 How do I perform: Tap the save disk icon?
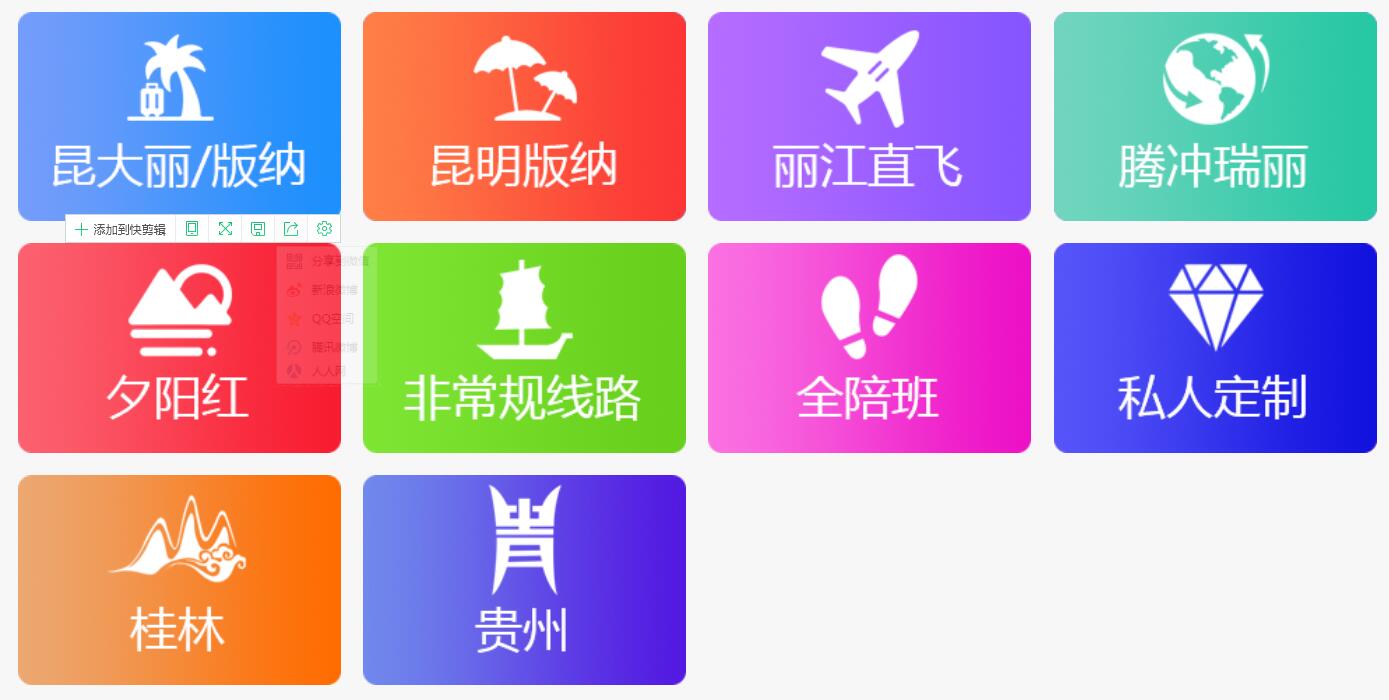[x=258, y=229]
